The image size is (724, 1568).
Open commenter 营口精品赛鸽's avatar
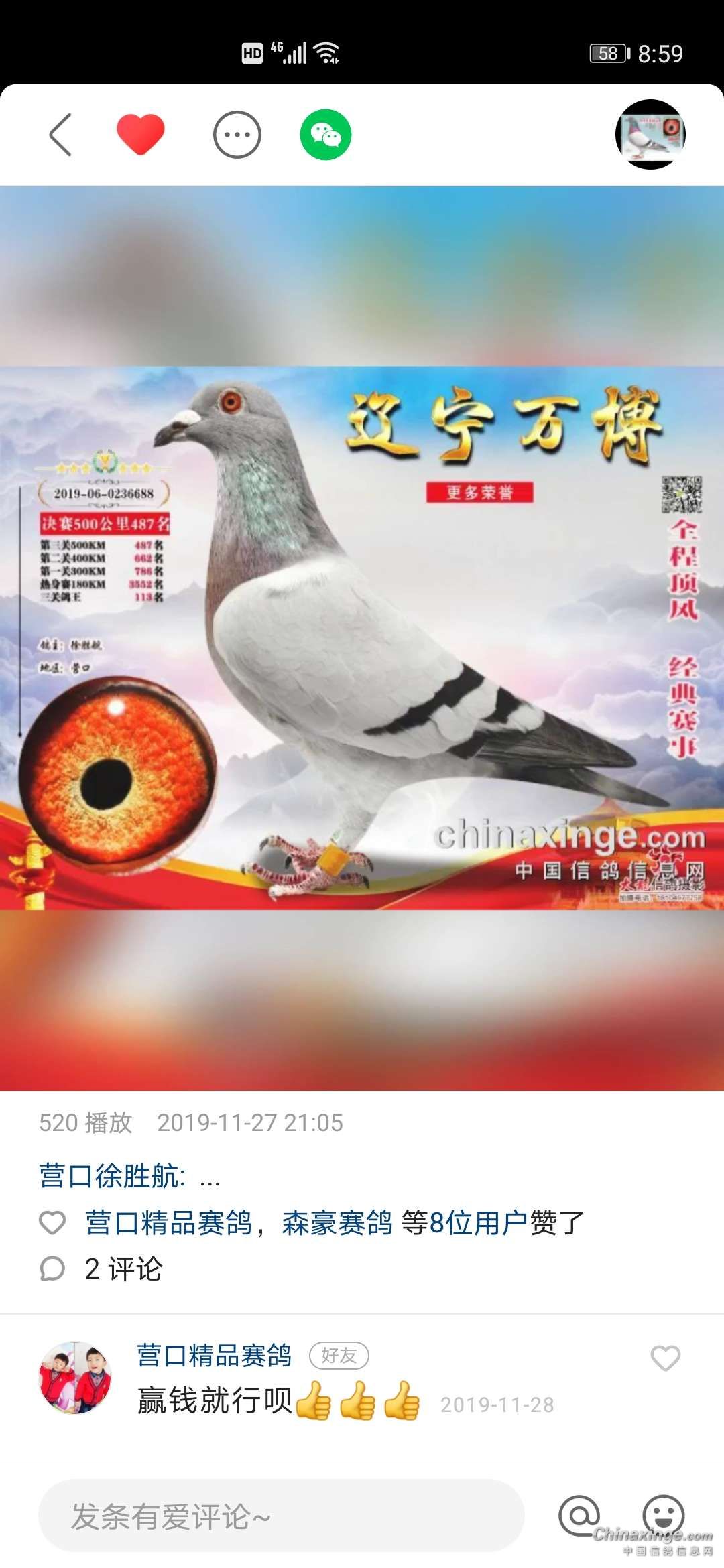click(74, 1378)
